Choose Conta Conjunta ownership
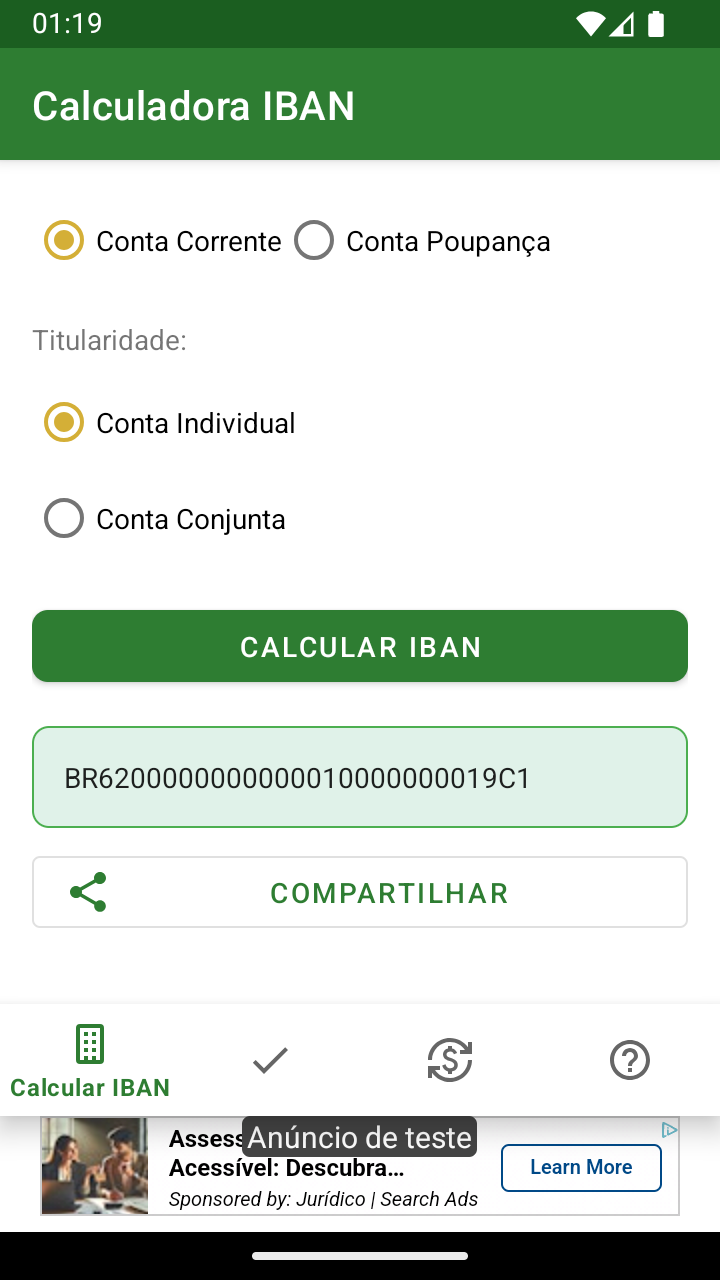This screenshot has height=1280, width=720. (164, 519)
